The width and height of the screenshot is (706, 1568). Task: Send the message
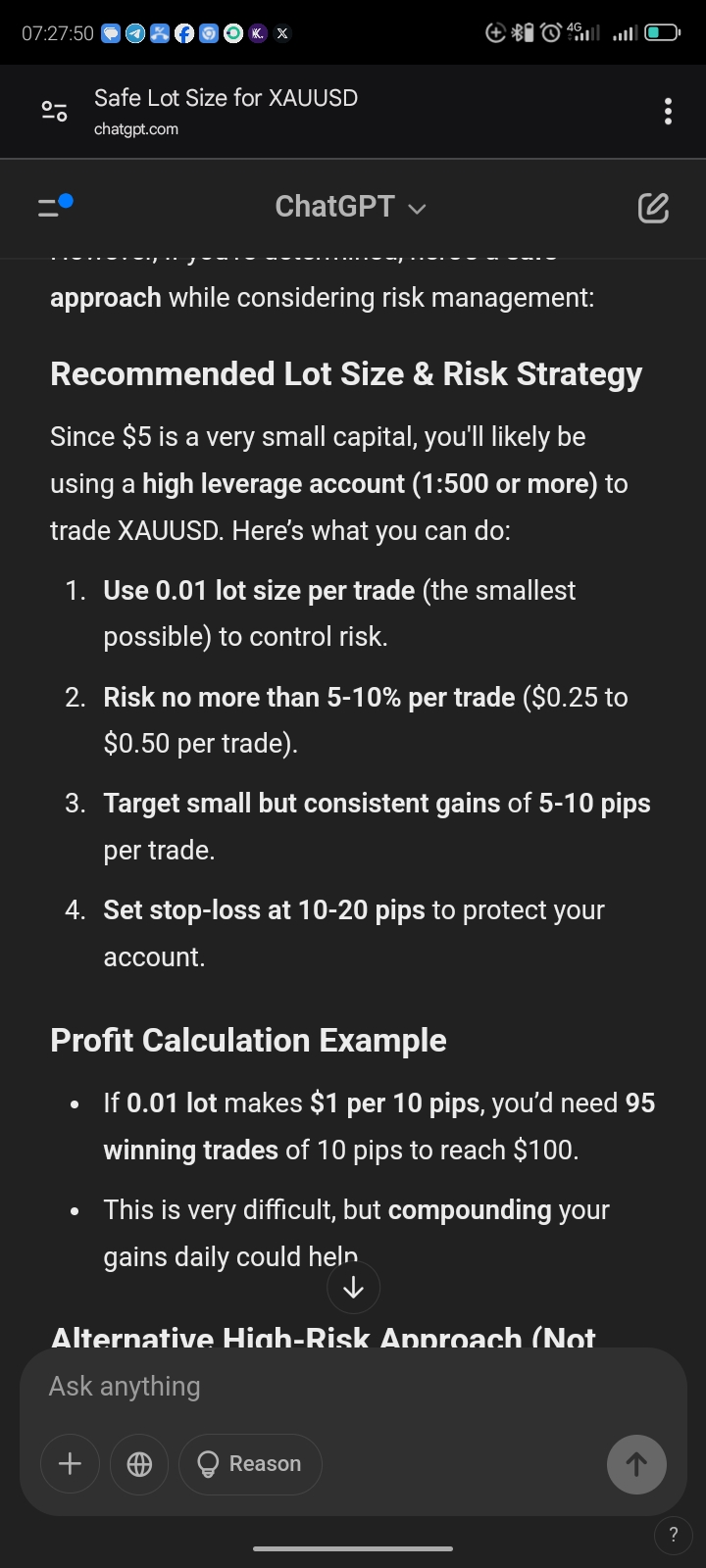pos(635,1463)
